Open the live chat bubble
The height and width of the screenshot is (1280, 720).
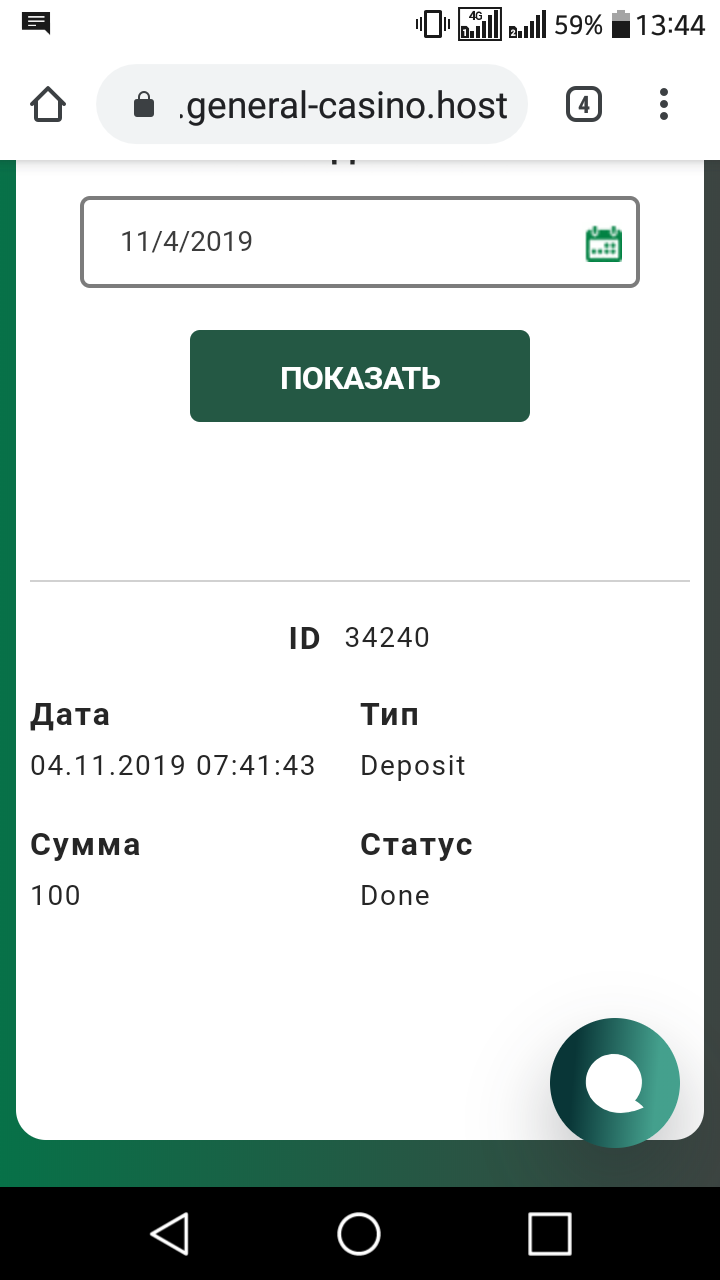tap(614, 1083)
